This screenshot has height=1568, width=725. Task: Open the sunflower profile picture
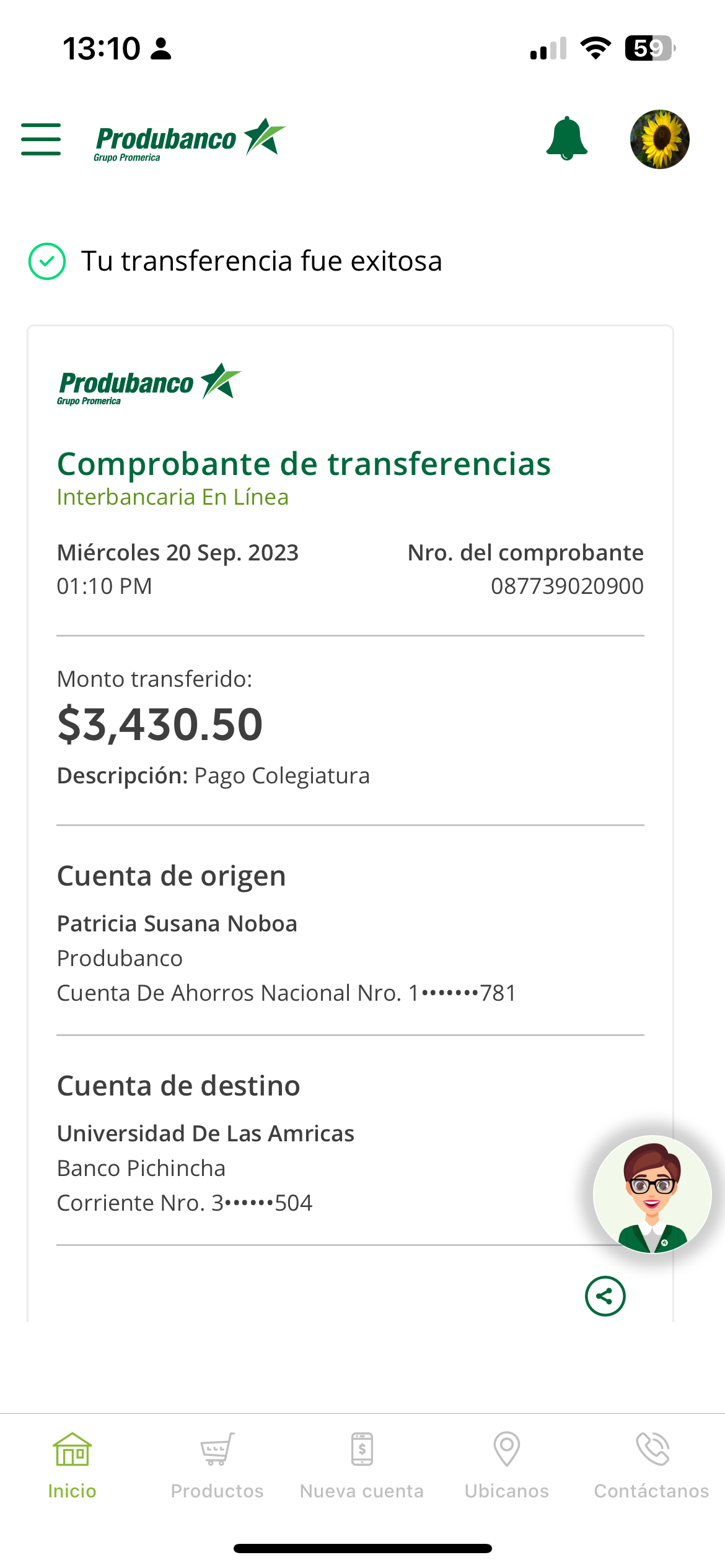[659, 139]
